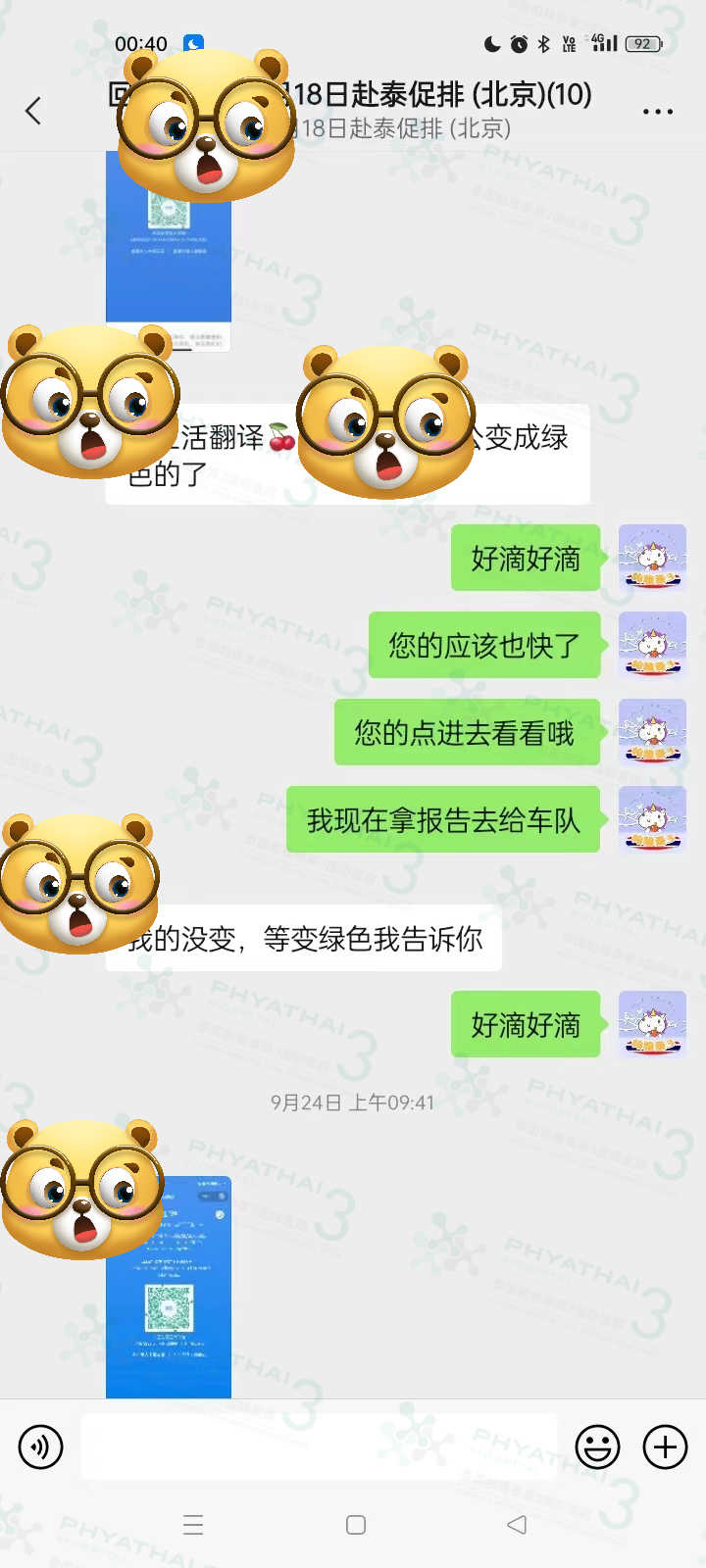Screen dimensions: 706x1568
Task: Go back to the chat list
Action: pyautogui.click(x=33, y=111)
